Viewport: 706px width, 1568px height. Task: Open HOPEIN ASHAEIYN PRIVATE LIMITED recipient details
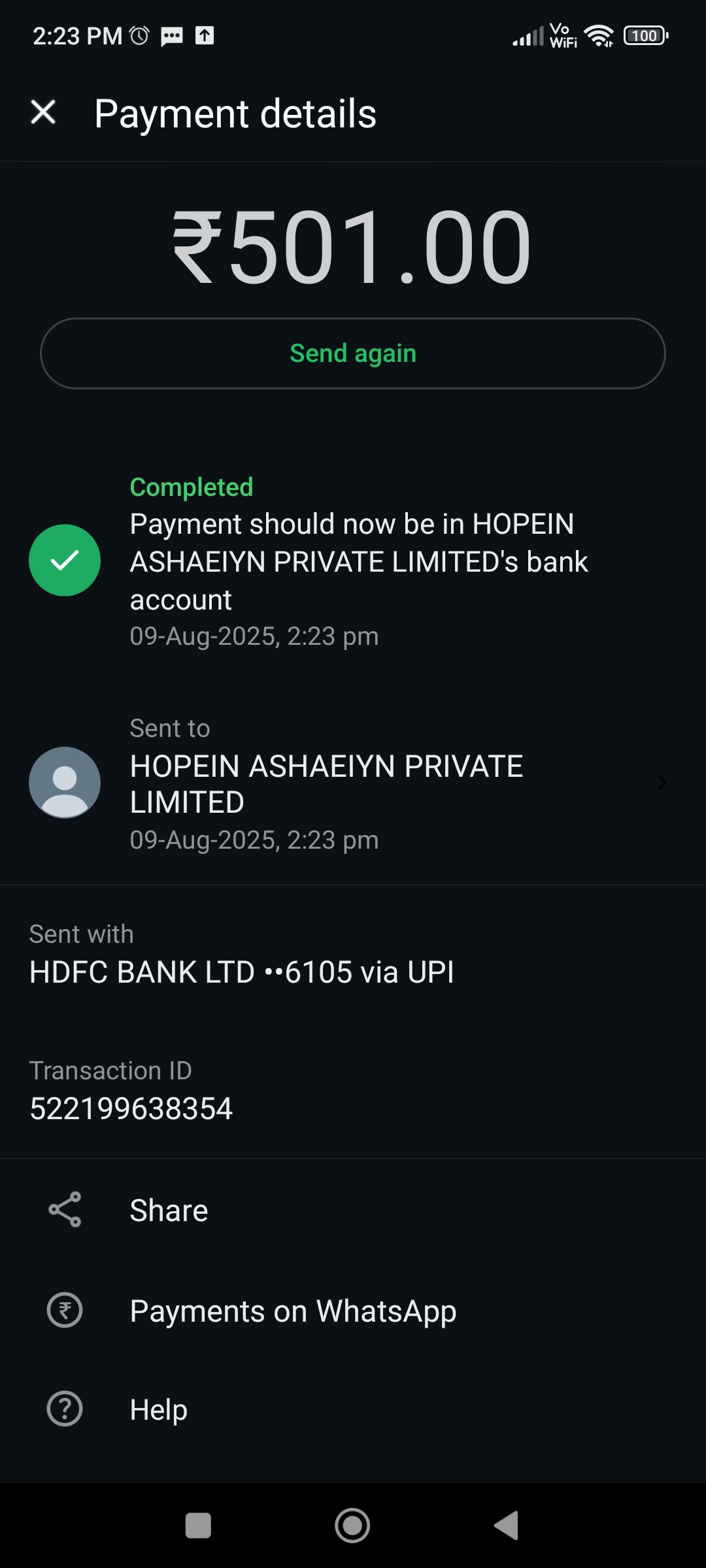click(x=353, y=783)
